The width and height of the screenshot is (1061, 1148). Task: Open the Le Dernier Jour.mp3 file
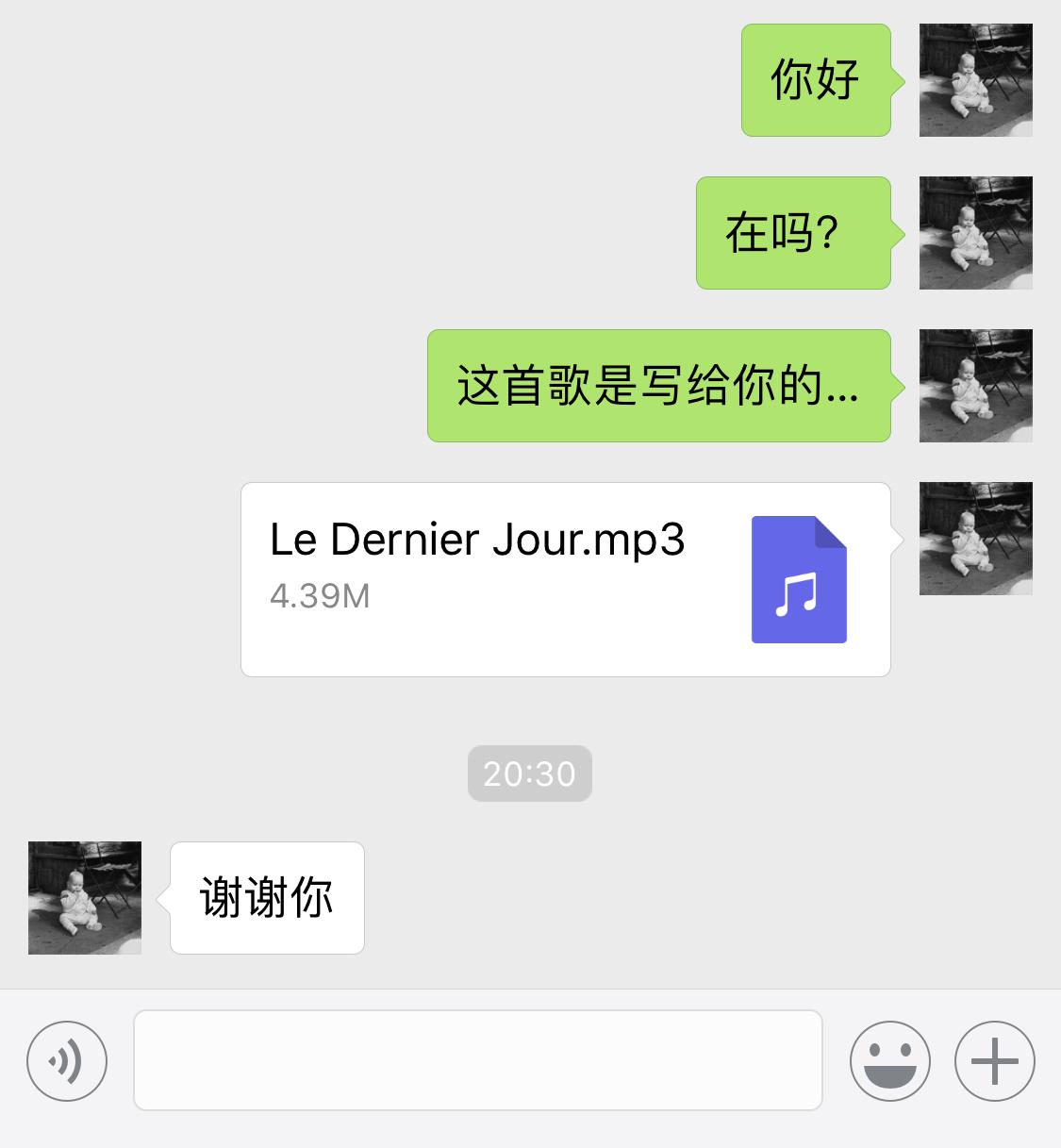(x=565, y=579)
